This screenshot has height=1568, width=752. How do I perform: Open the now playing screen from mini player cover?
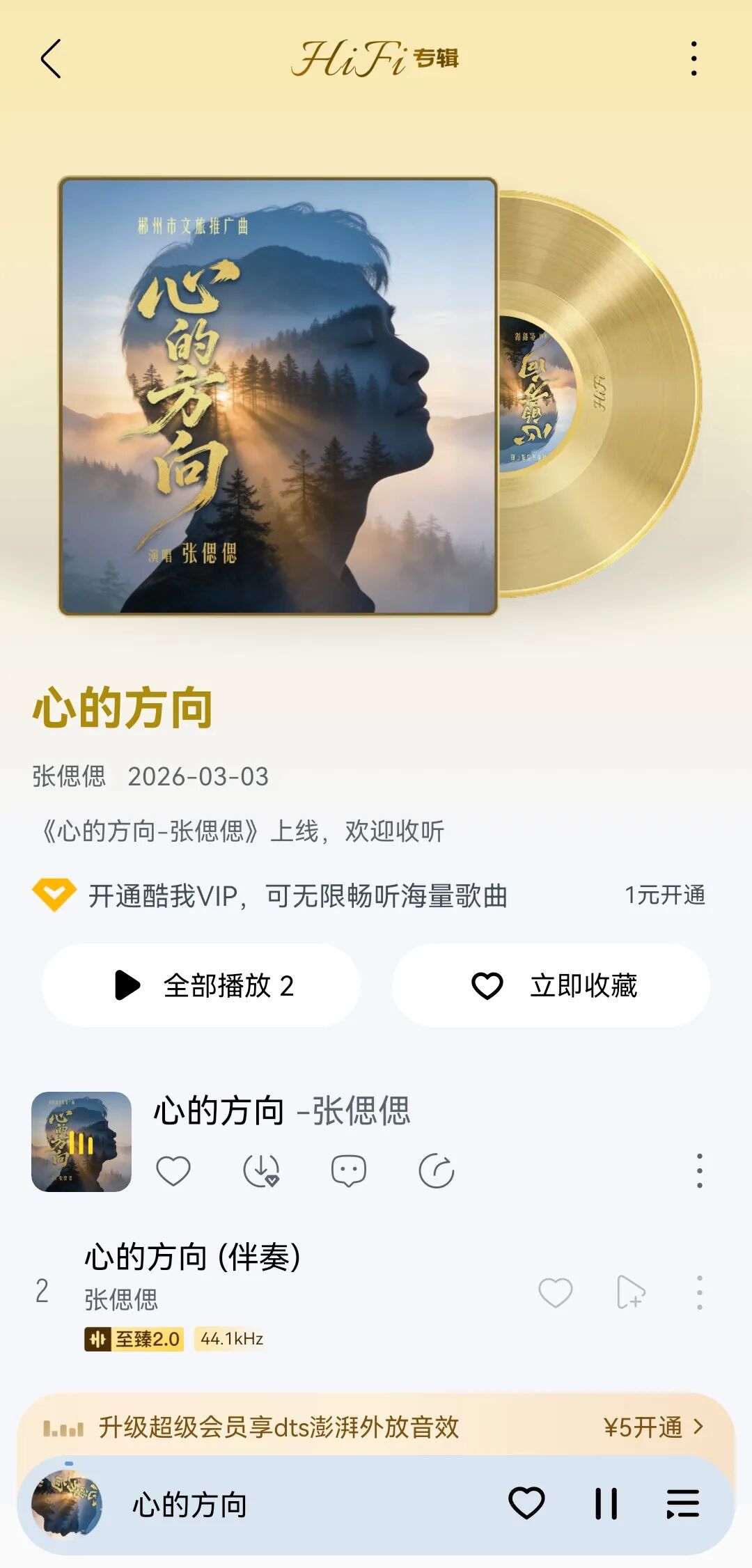point(67,1503)
